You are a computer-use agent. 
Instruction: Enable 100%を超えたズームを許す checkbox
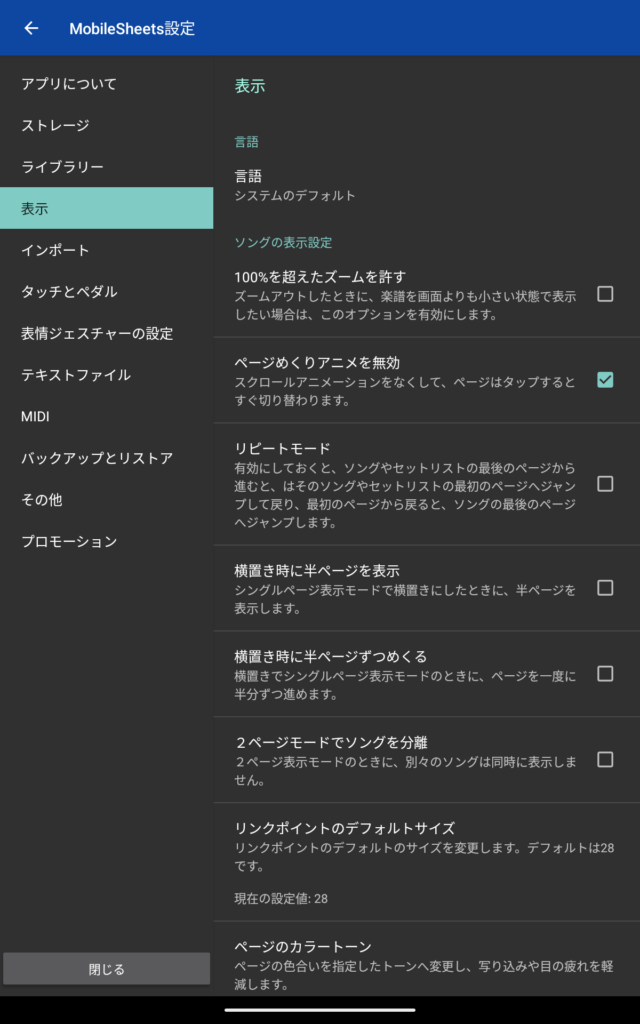point(605,294)
